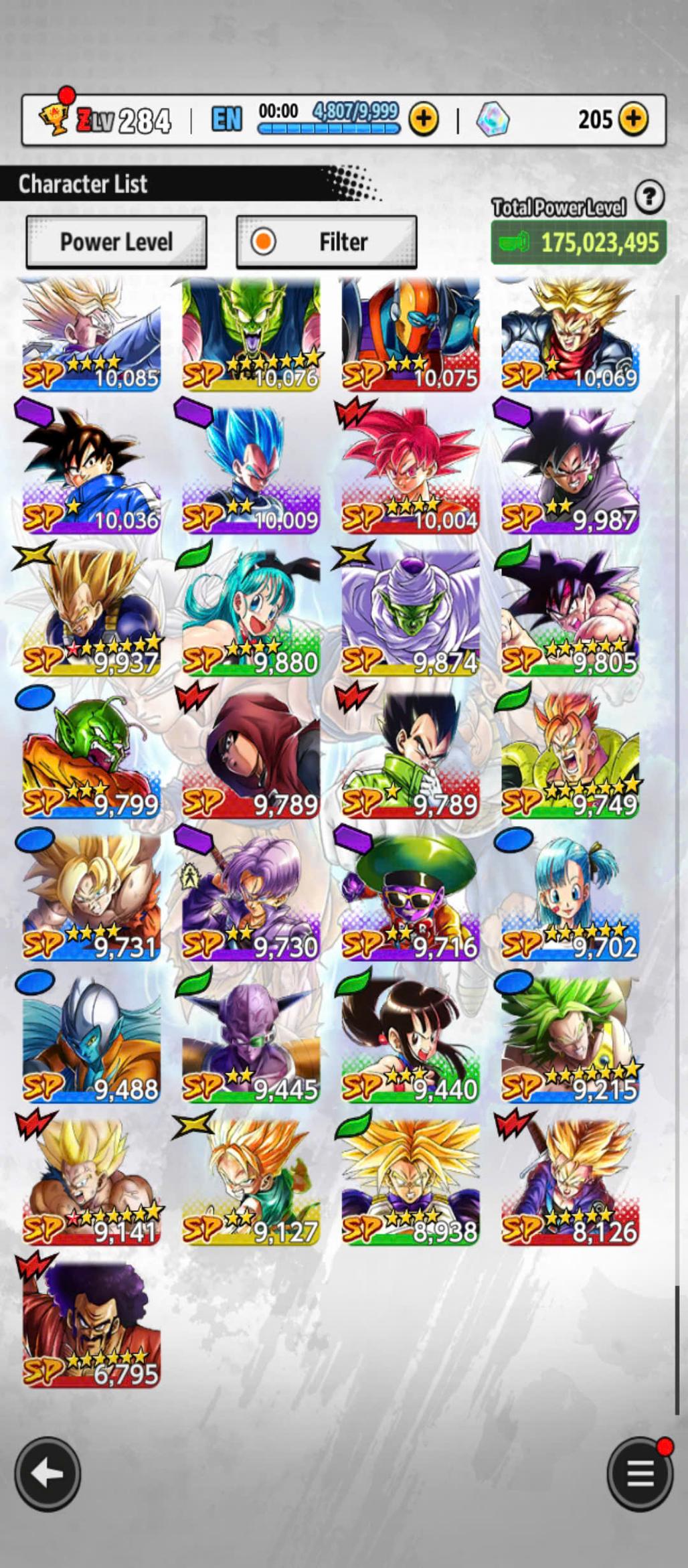Open the Filter options
This screenshot has height=1568, width=688.
coord(327,242)
